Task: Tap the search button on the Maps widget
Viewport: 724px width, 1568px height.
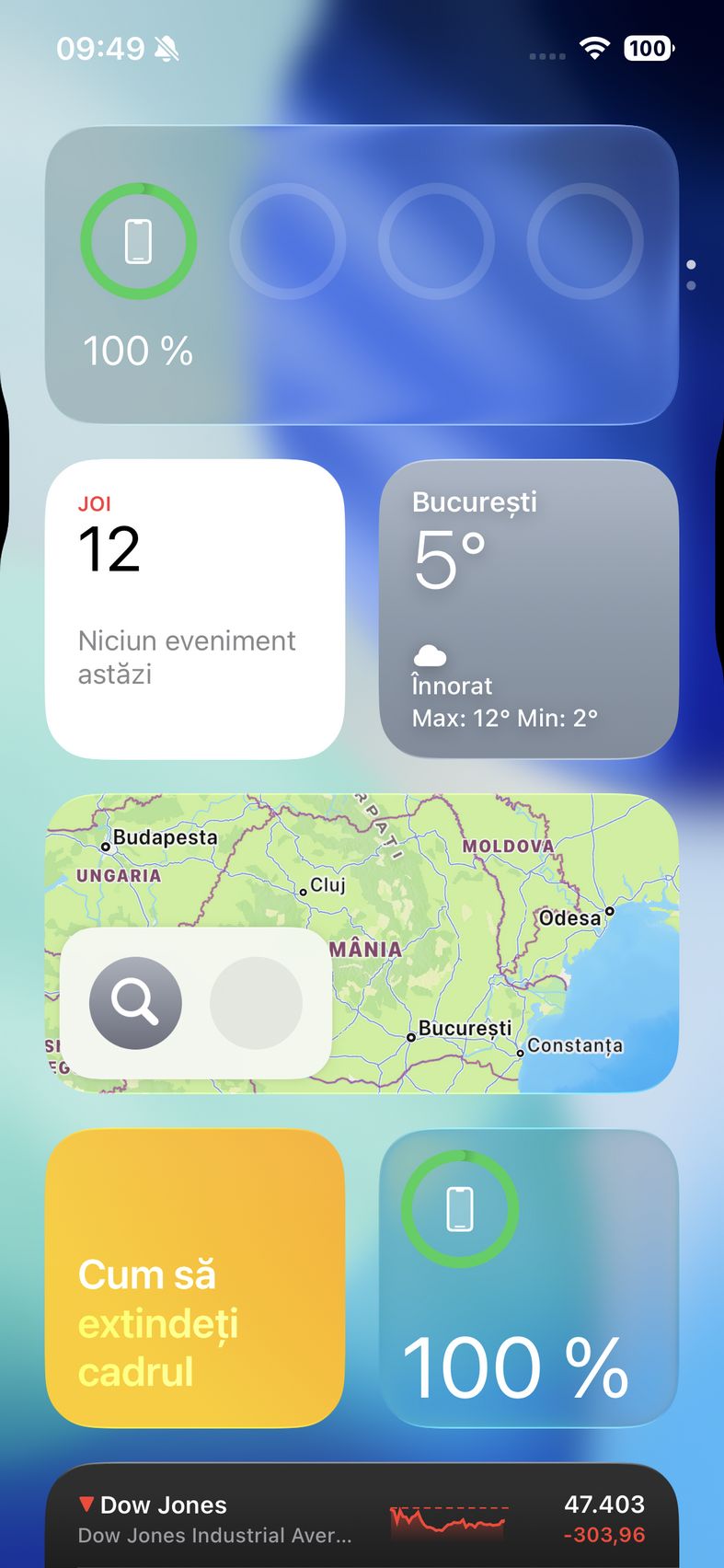Action: pyautogui.click(x=135, y=1002)
